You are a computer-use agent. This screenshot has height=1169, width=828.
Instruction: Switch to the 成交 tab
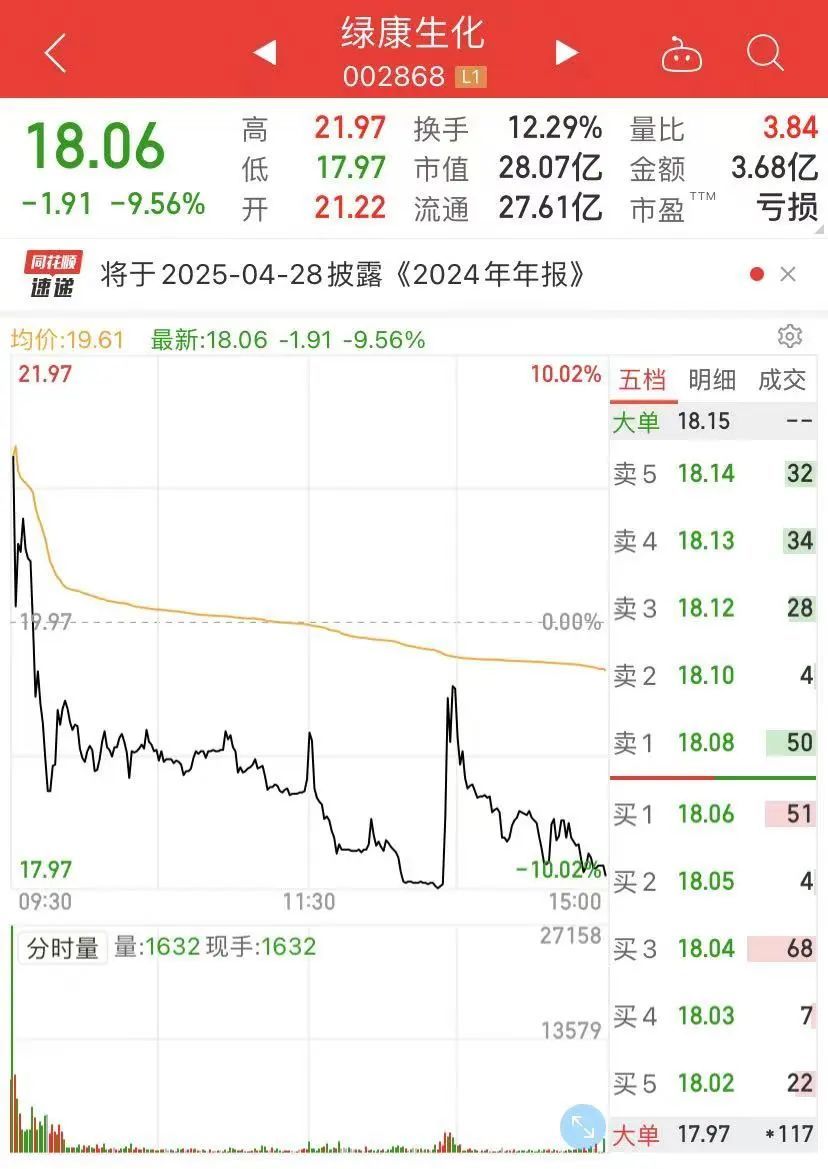[782, 380]
